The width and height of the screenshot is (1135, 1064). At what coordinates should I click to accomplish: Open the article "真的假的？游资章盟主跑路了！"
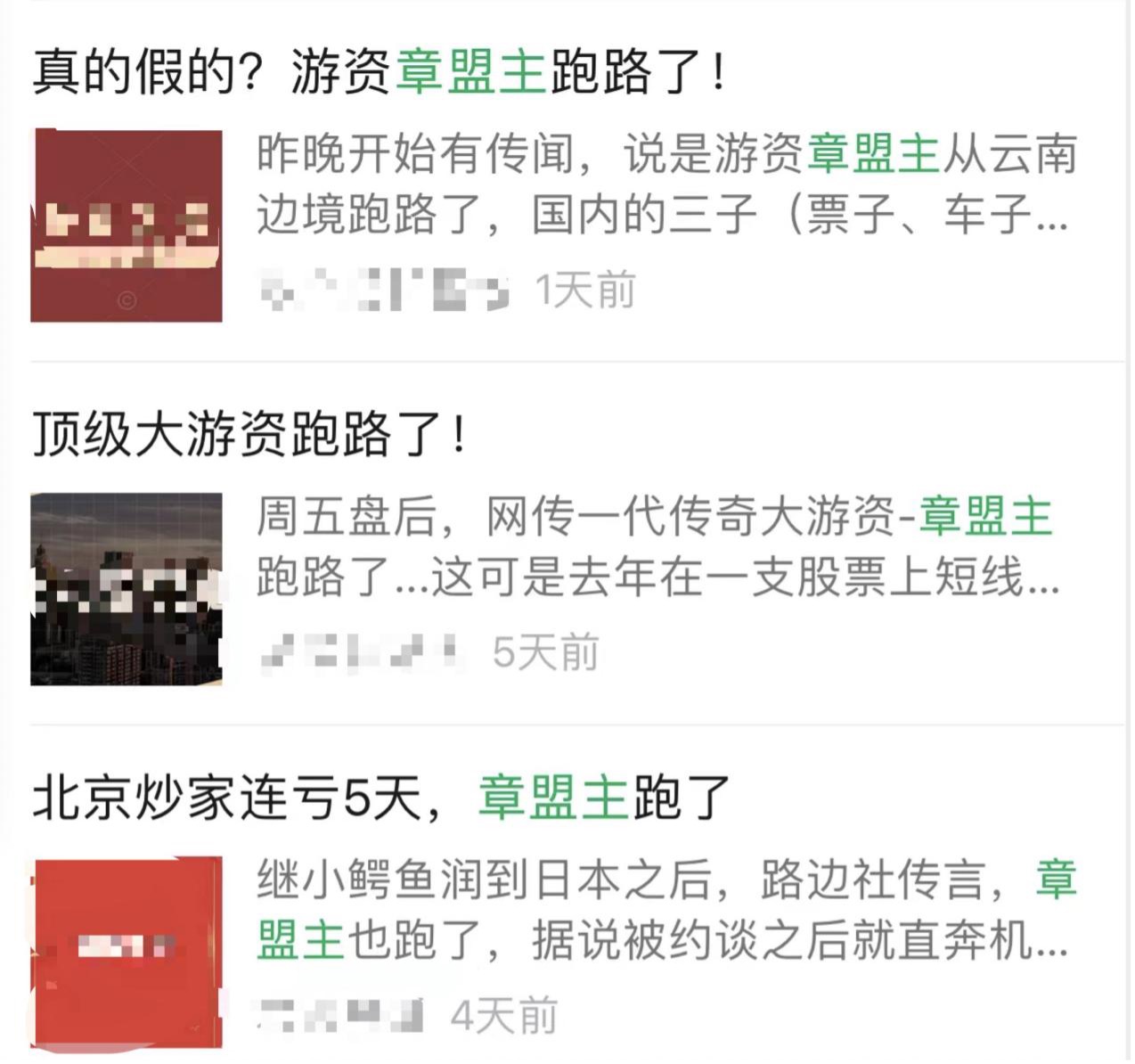(379, 71)
